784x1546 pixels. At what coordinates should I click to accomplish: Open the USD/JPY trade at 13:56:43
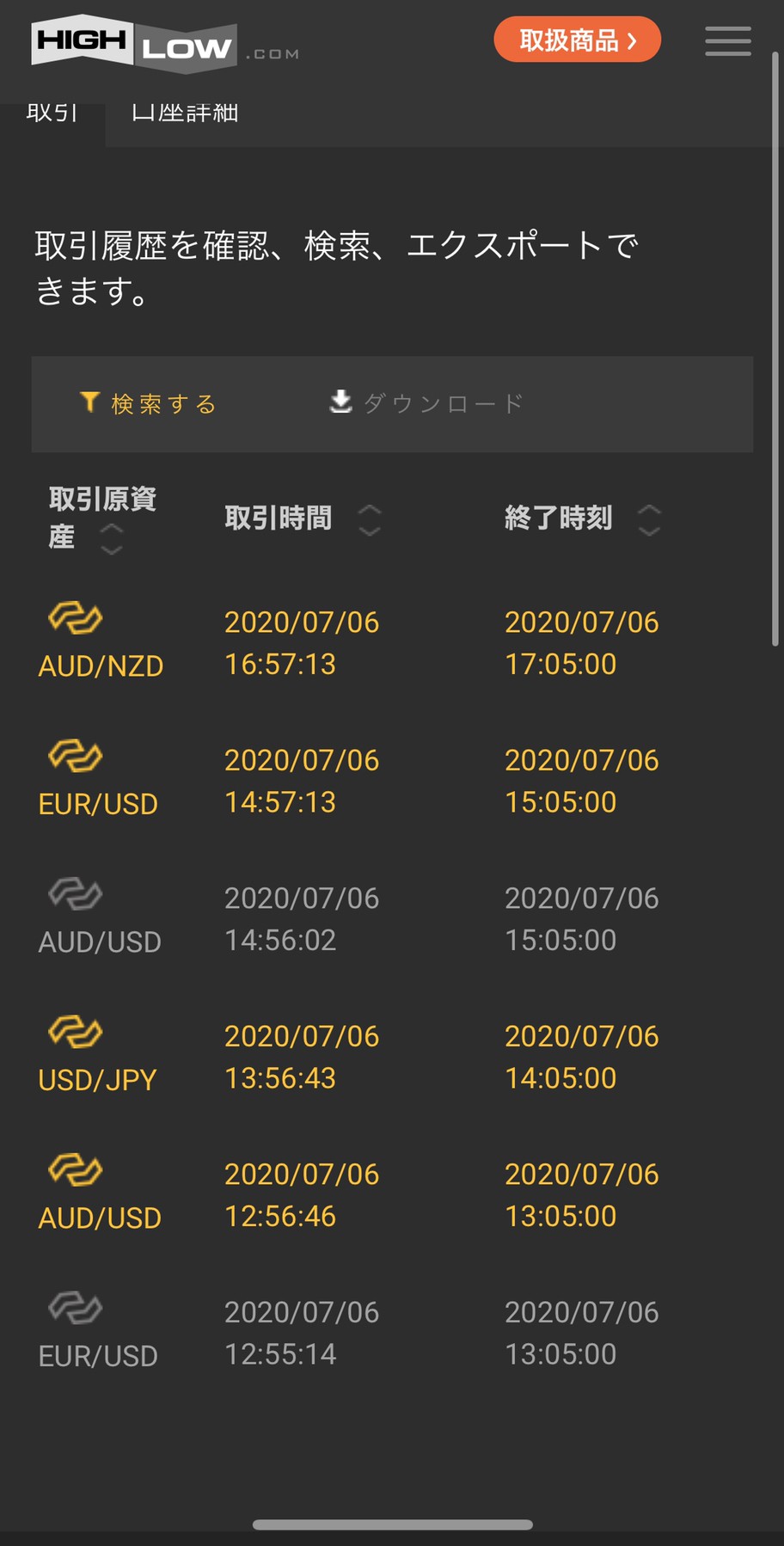tap(392, 1056)
